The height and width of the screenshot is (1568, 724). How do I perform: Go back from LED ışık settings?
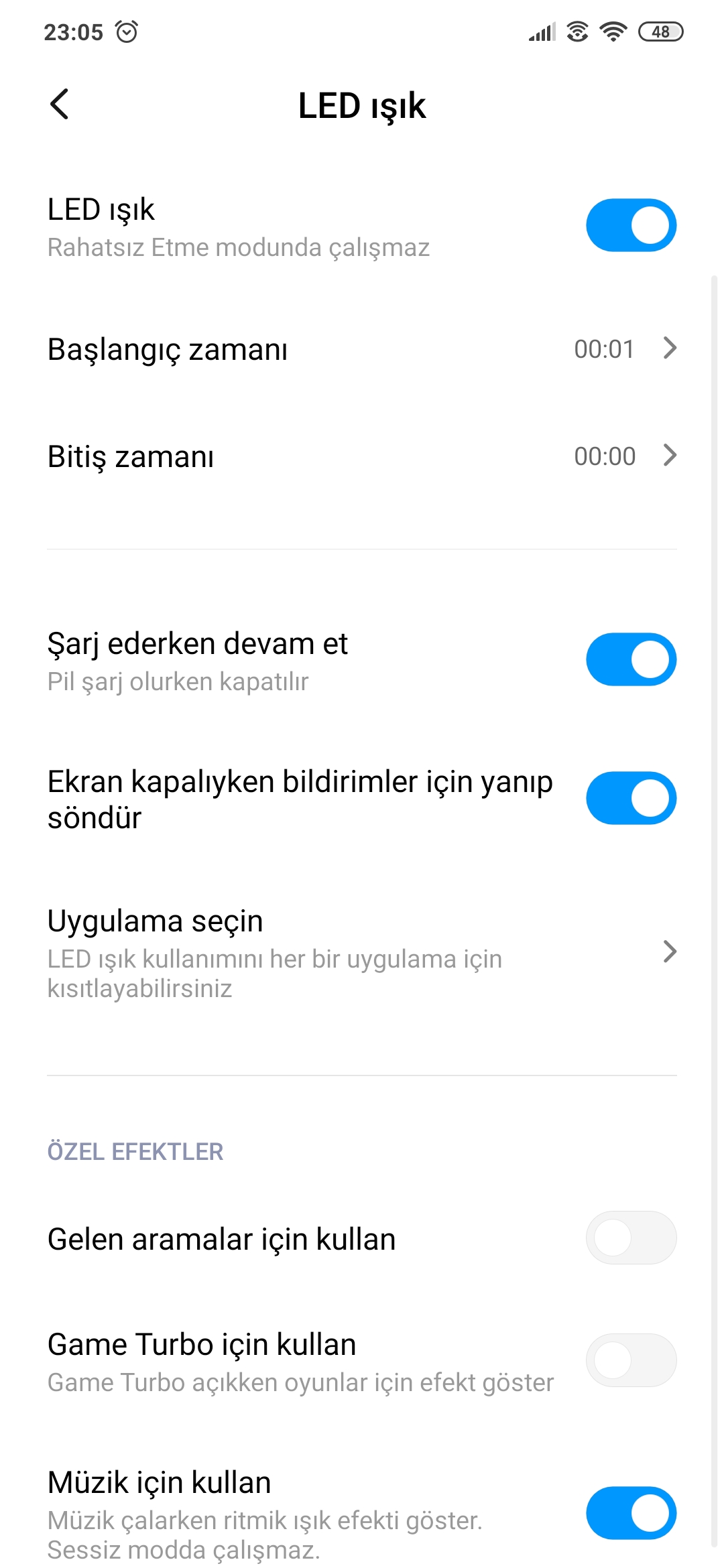point(59,105)
